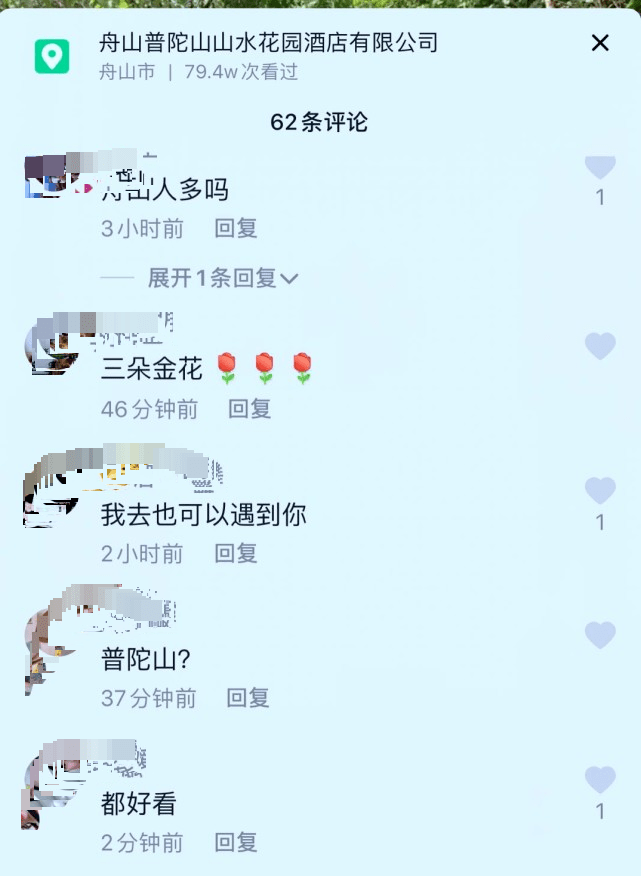Screen dimensions: 641x876
Task: Reply to the comment 都好看
Action: point(236,843)
